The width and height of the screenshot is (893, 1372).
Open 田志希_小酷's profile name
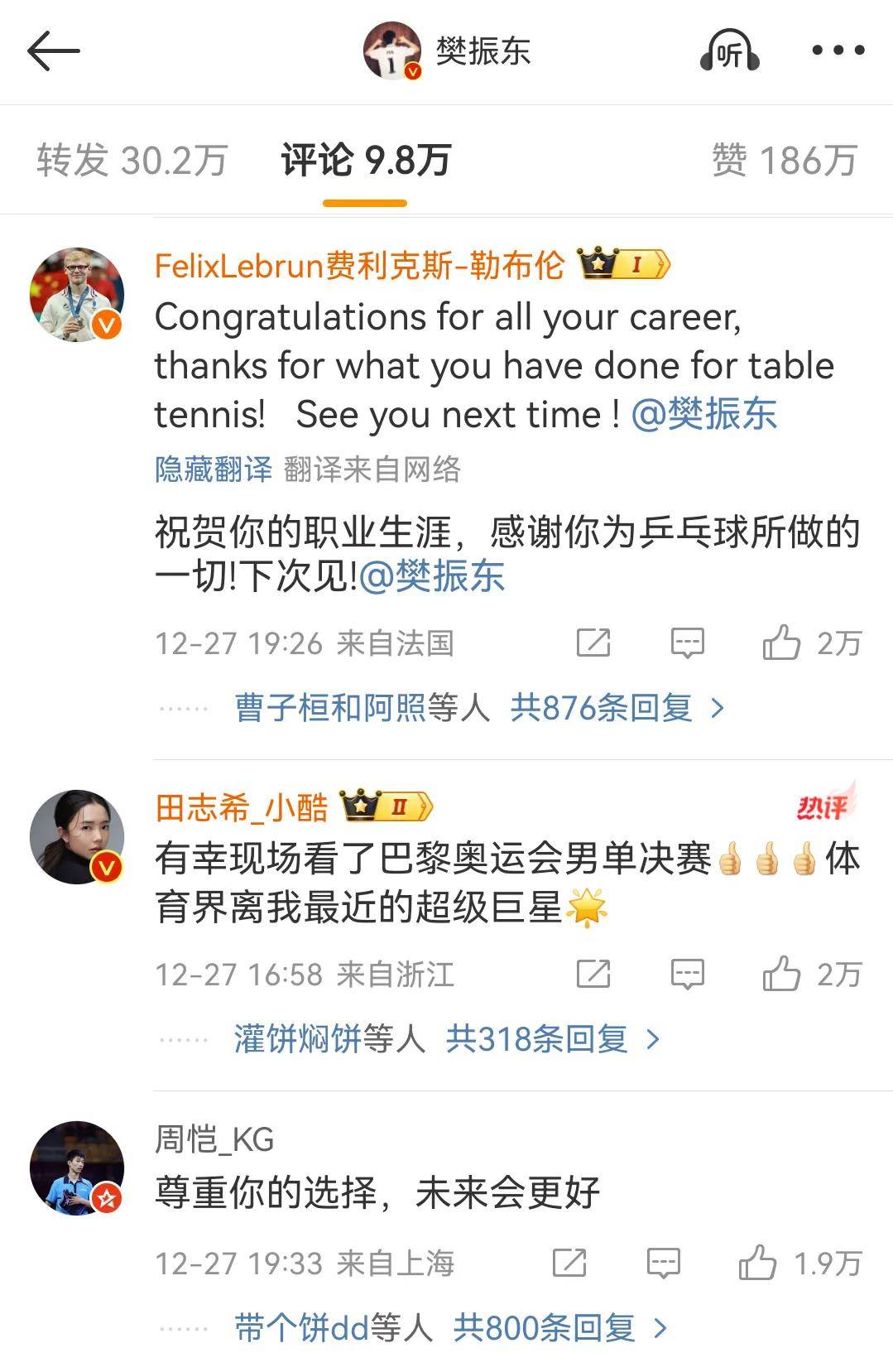[242, 806]
